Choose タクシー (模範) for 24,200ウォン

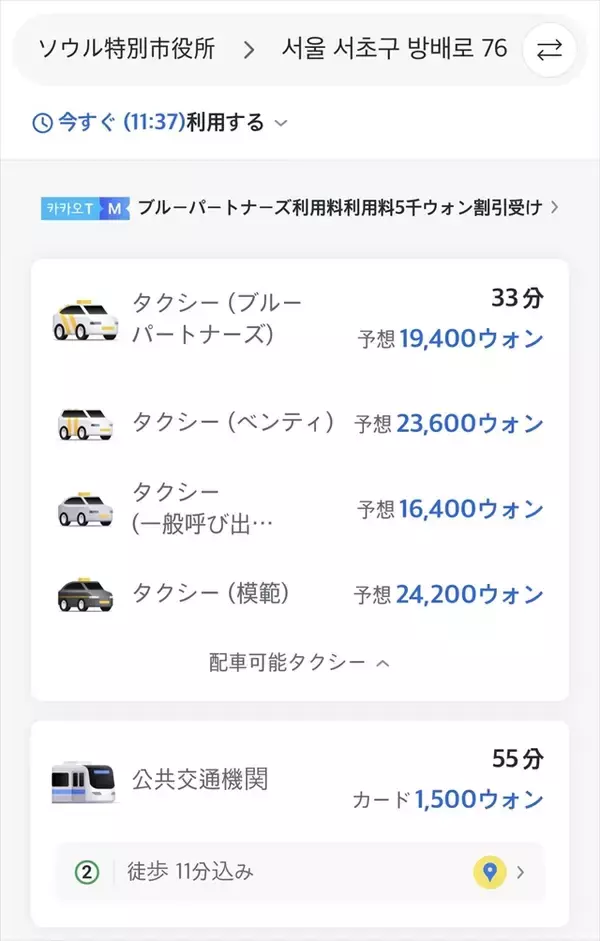pos(300,594)
